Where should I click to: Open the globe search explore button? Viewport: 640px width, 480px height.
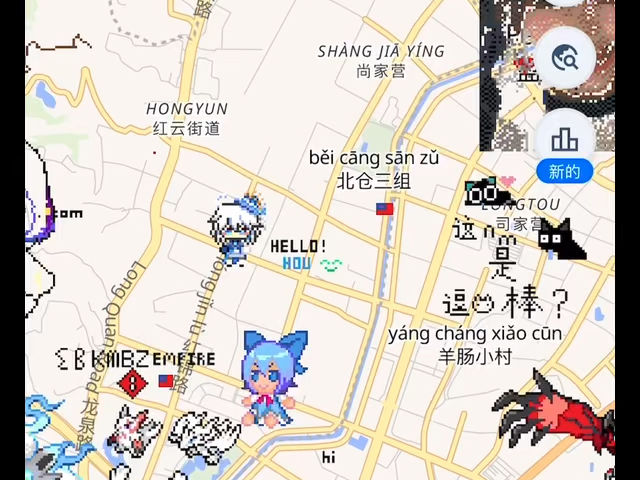click(565, 58)
